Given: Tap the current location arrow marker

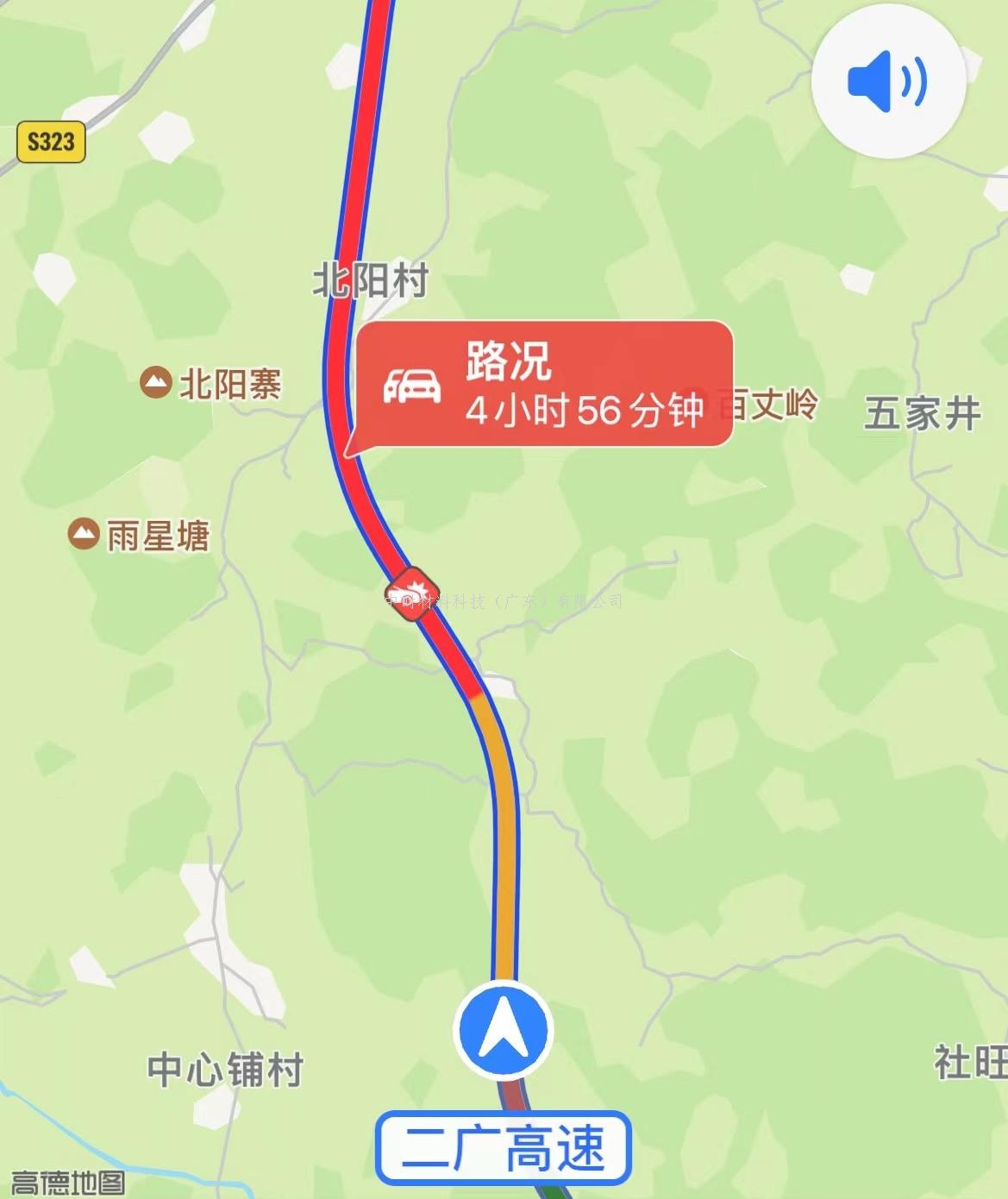Looking at the screenshot, I should pos(504,1030).
